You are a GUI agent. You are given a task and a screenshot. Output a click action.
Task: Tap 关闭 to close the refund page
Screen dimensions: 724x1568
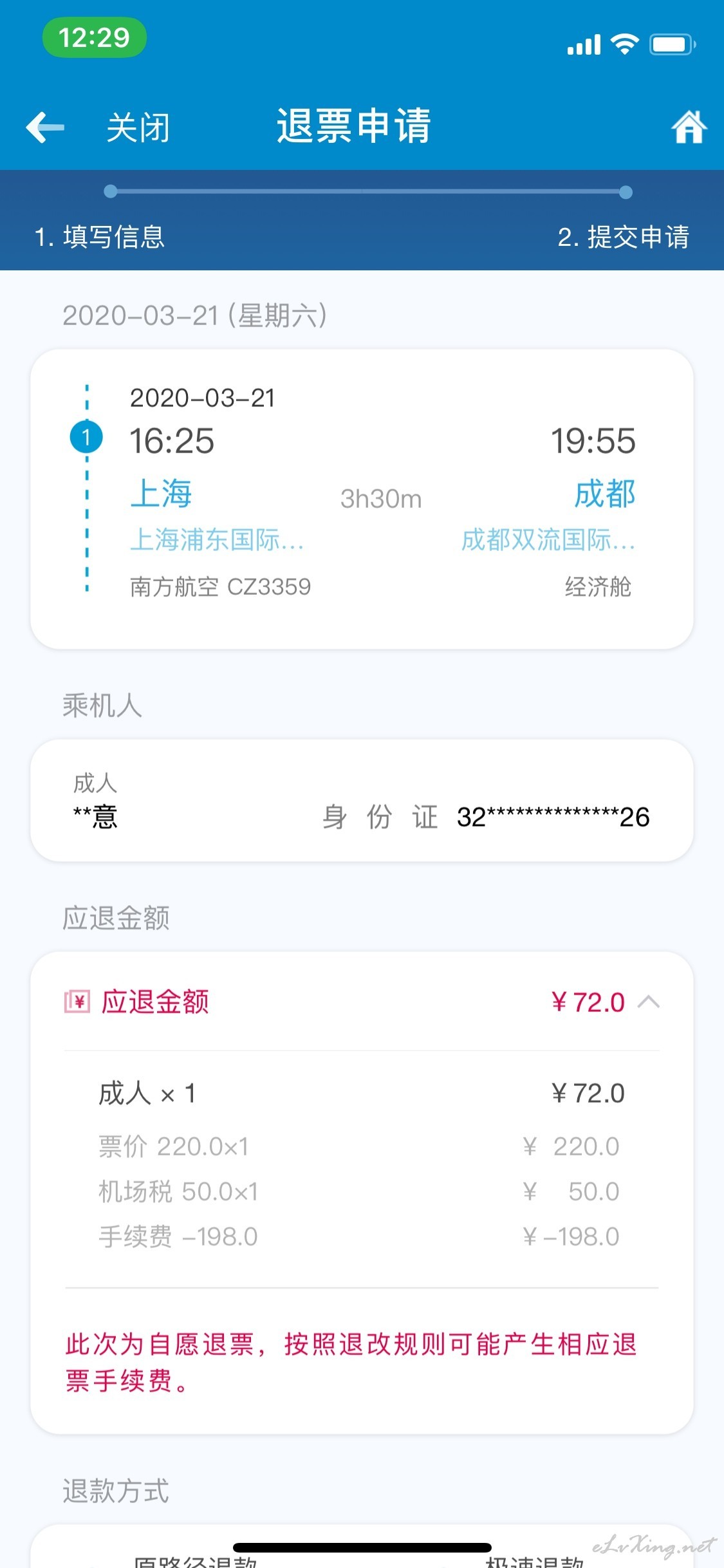click(138, 127)
